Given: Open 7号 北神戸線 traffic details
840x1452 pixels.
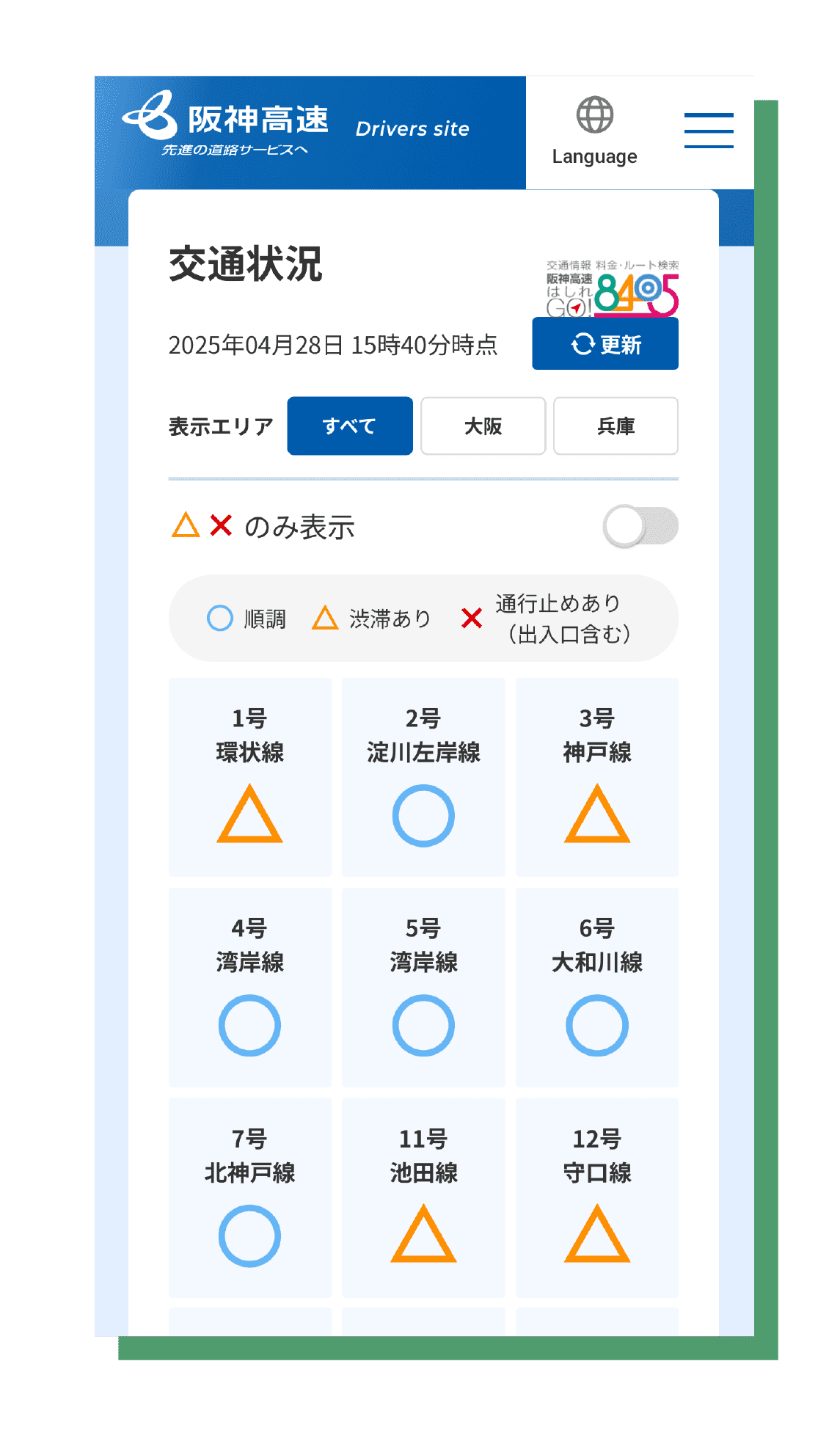Looking at the screenshot, I should coord(250,1197).
